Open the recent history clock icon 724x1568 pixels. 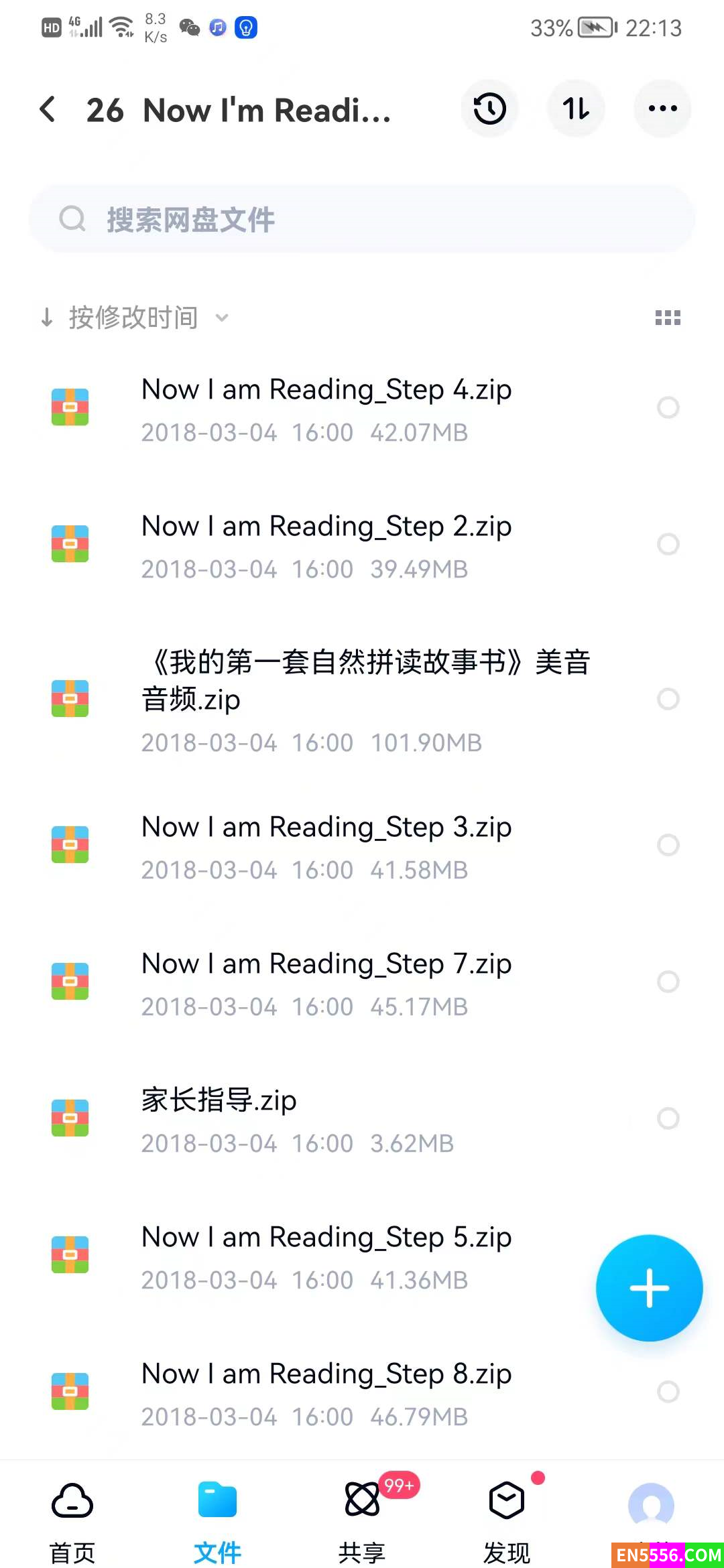point(489,109)
